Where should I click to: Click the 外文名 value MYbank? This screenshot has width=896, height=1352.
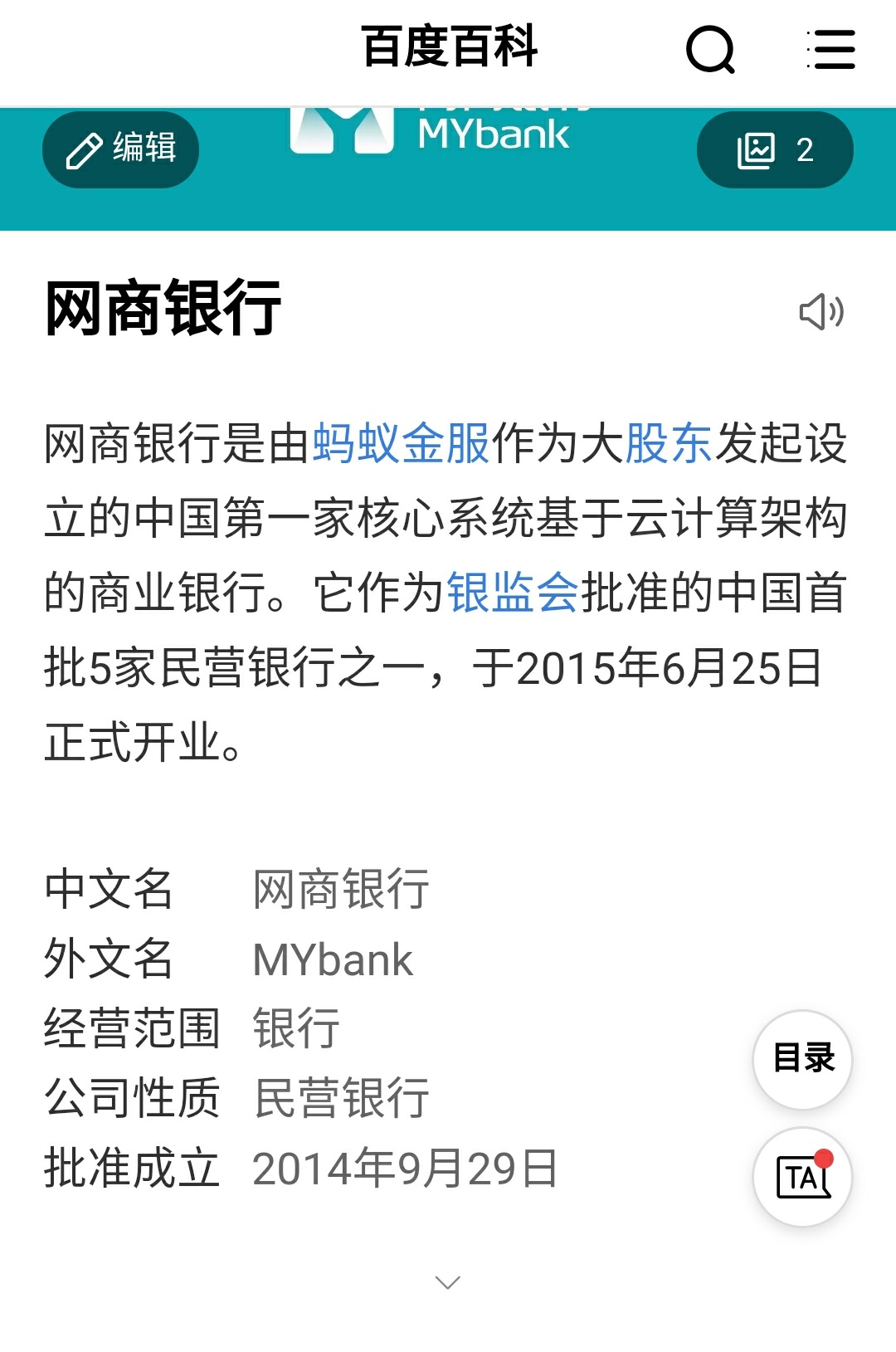coord(332,959)
